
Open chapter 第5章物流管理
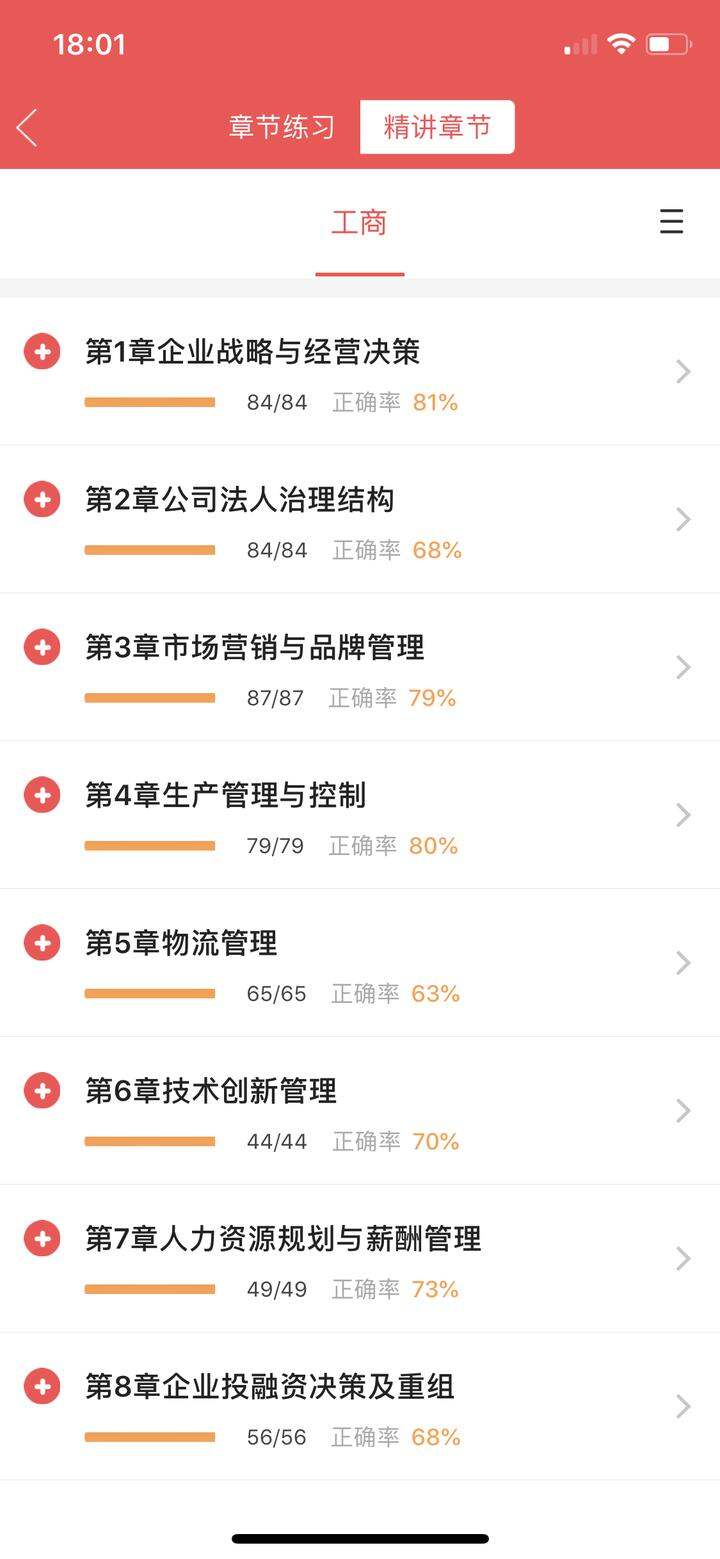point(360,963)
